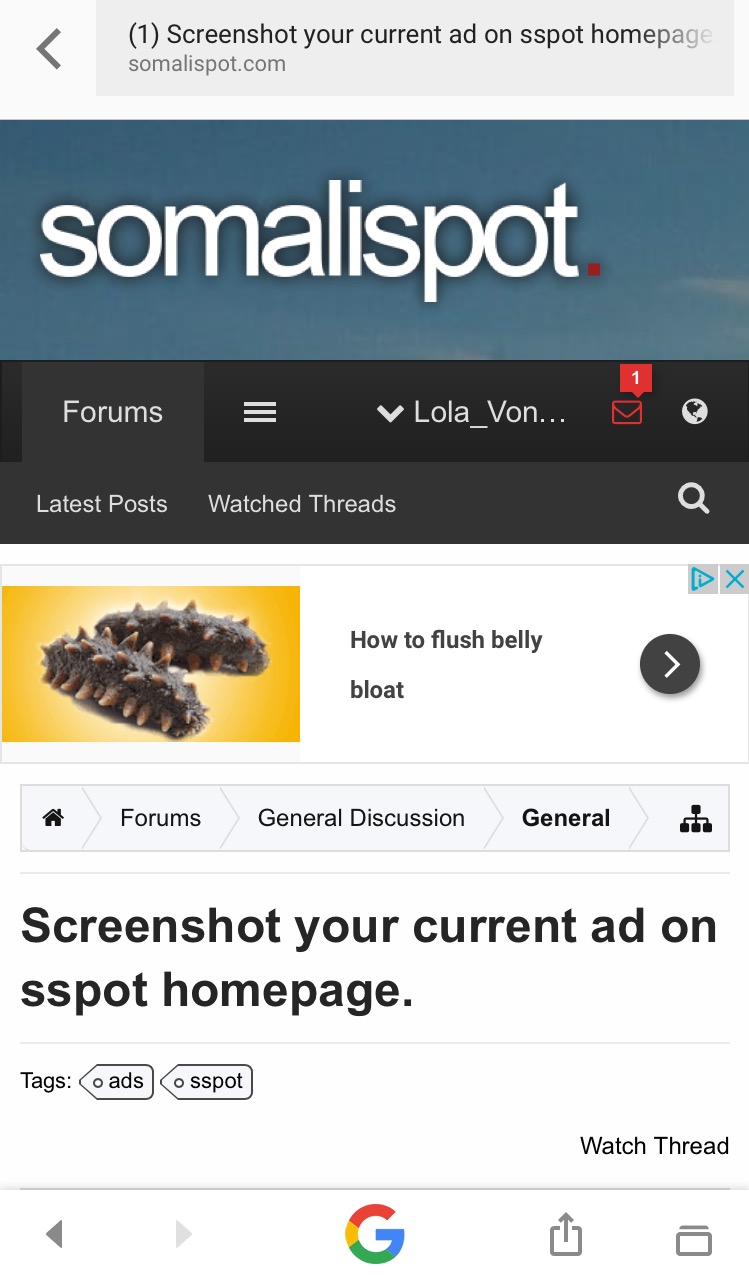Viewport: 749px width, 1278px height.
Task: Open Watched Threads
Action: [x=302, y=504]
